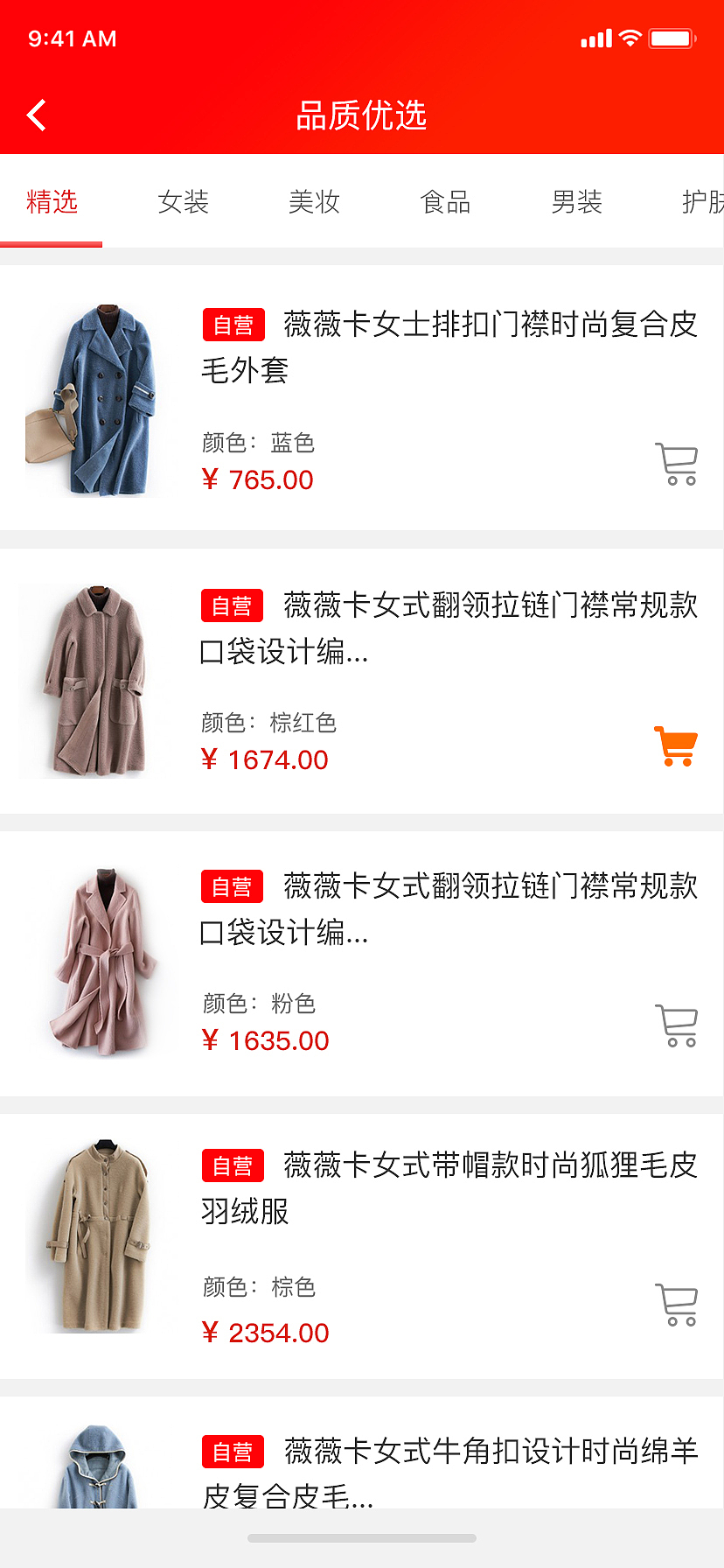The height and width of the screenshot is (1568, 724).
Task: Click the back arrow in the header
Action: (x=36, y=115)
